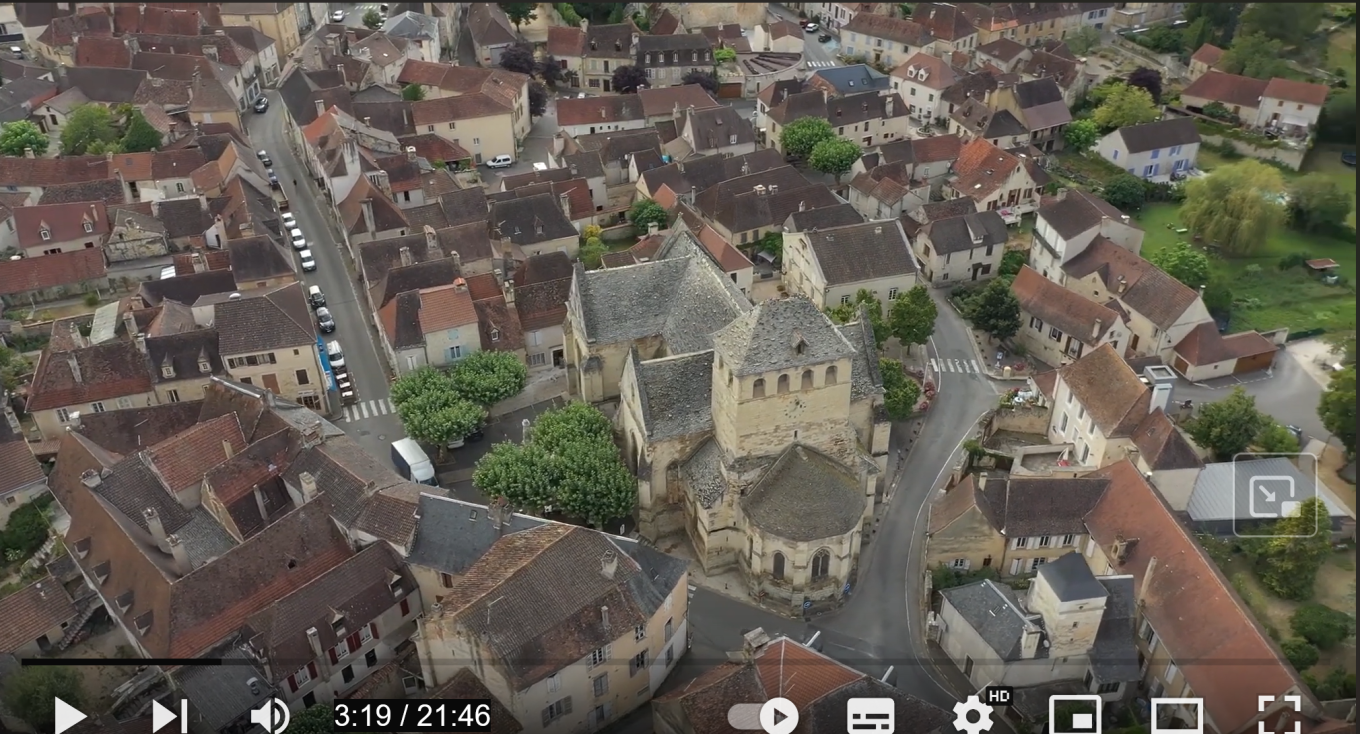The height and width of the screenshot is (734, 1360).
Task: Switch to the miniplayer
Action: tap(1075, 715)
